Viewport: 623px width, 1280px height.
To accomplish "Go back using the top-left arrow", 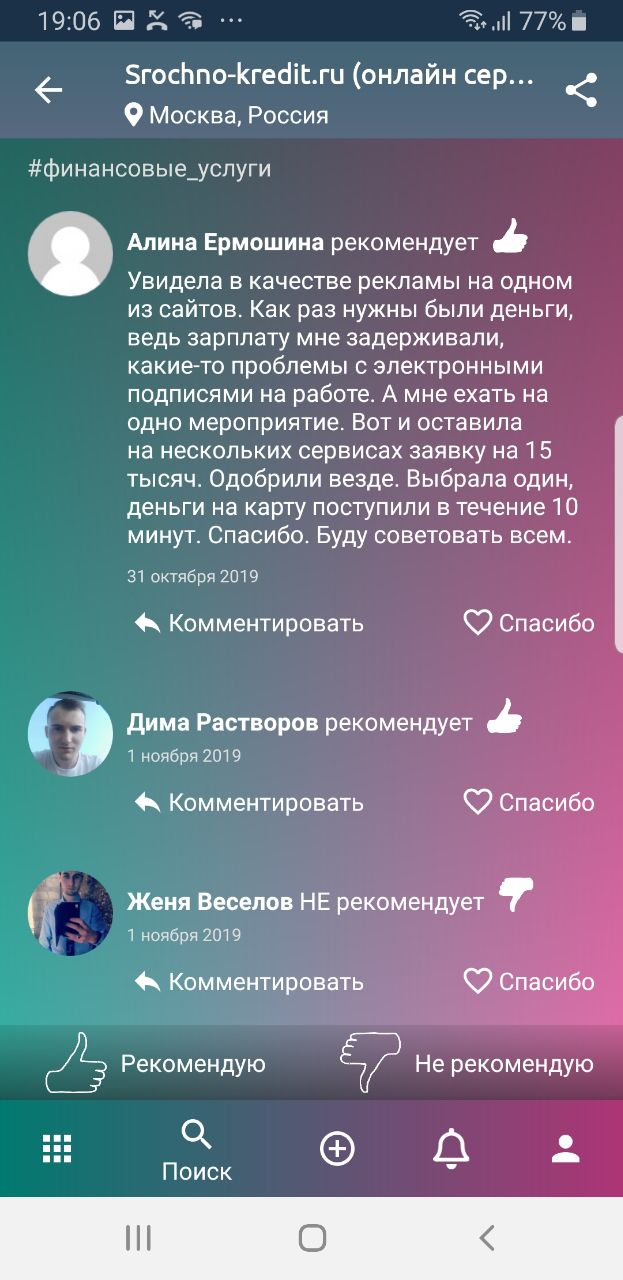I will (48, 90).
